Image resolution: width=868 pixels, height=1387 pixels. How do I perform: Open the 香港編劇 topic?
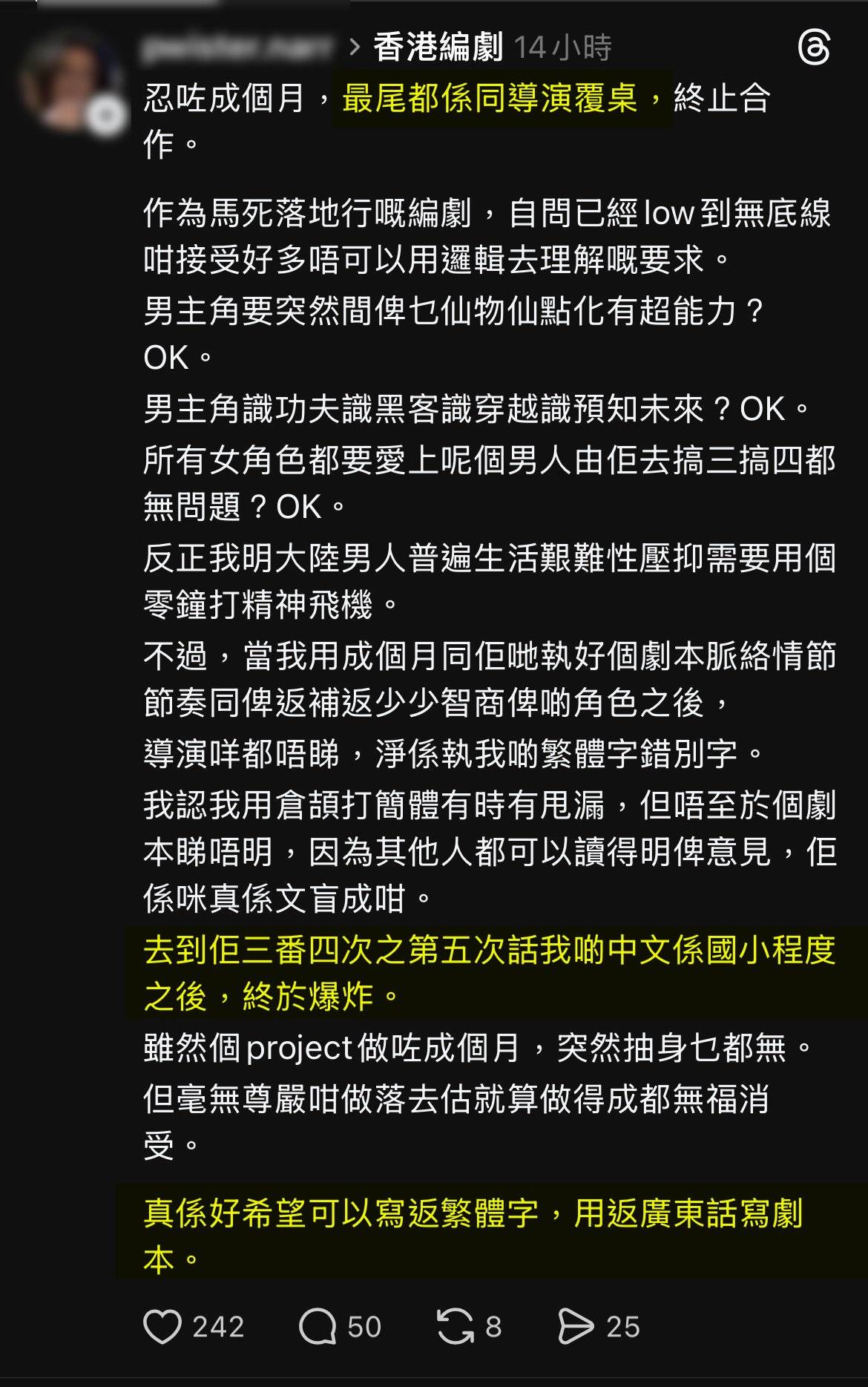coord(438,48)
